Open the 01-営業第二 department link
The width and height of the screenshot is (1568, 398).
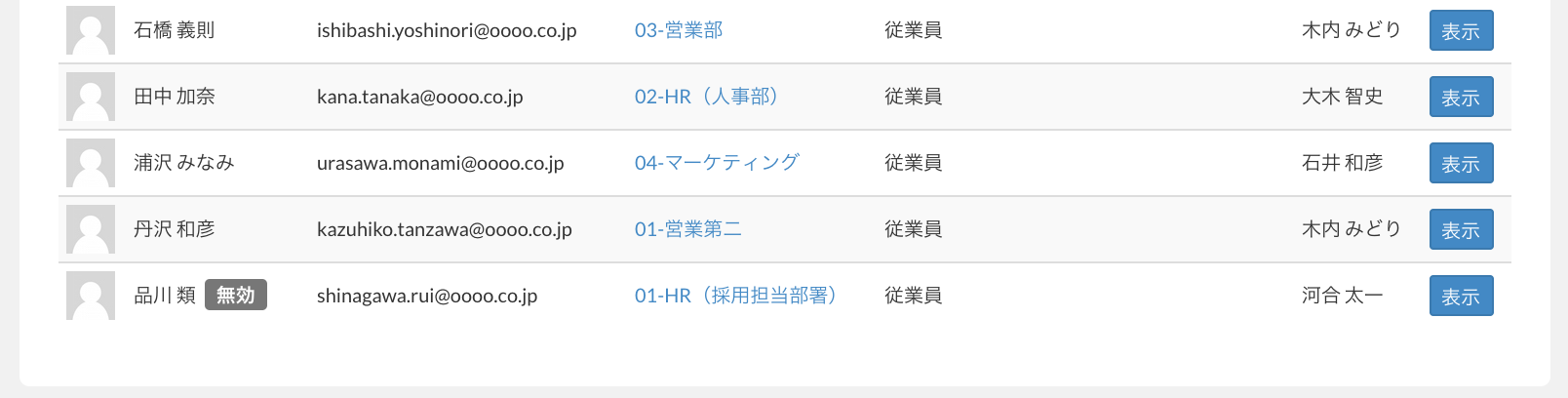687,229
